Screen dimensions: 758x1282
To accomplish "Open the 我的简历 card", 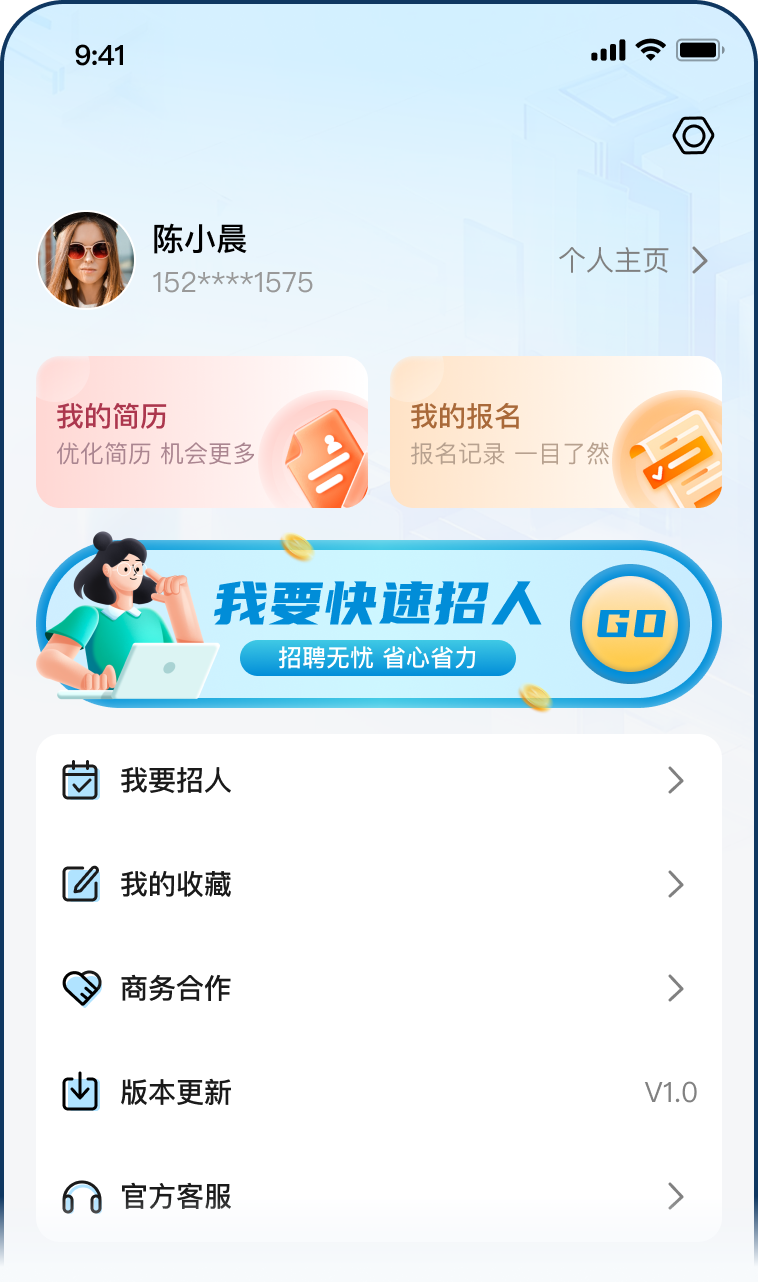I will 202,432.
